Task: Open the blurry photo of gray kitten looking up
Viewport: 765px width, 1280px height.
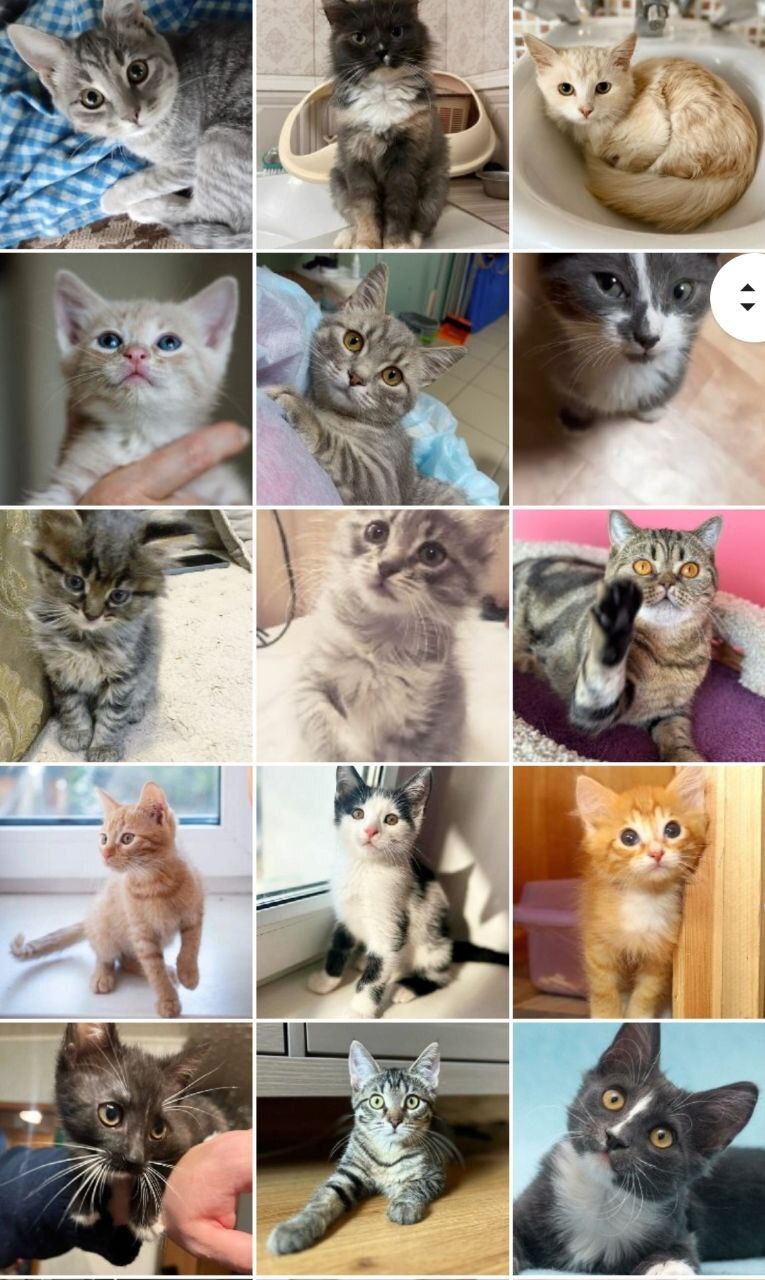Action: (x=382, y=636)
